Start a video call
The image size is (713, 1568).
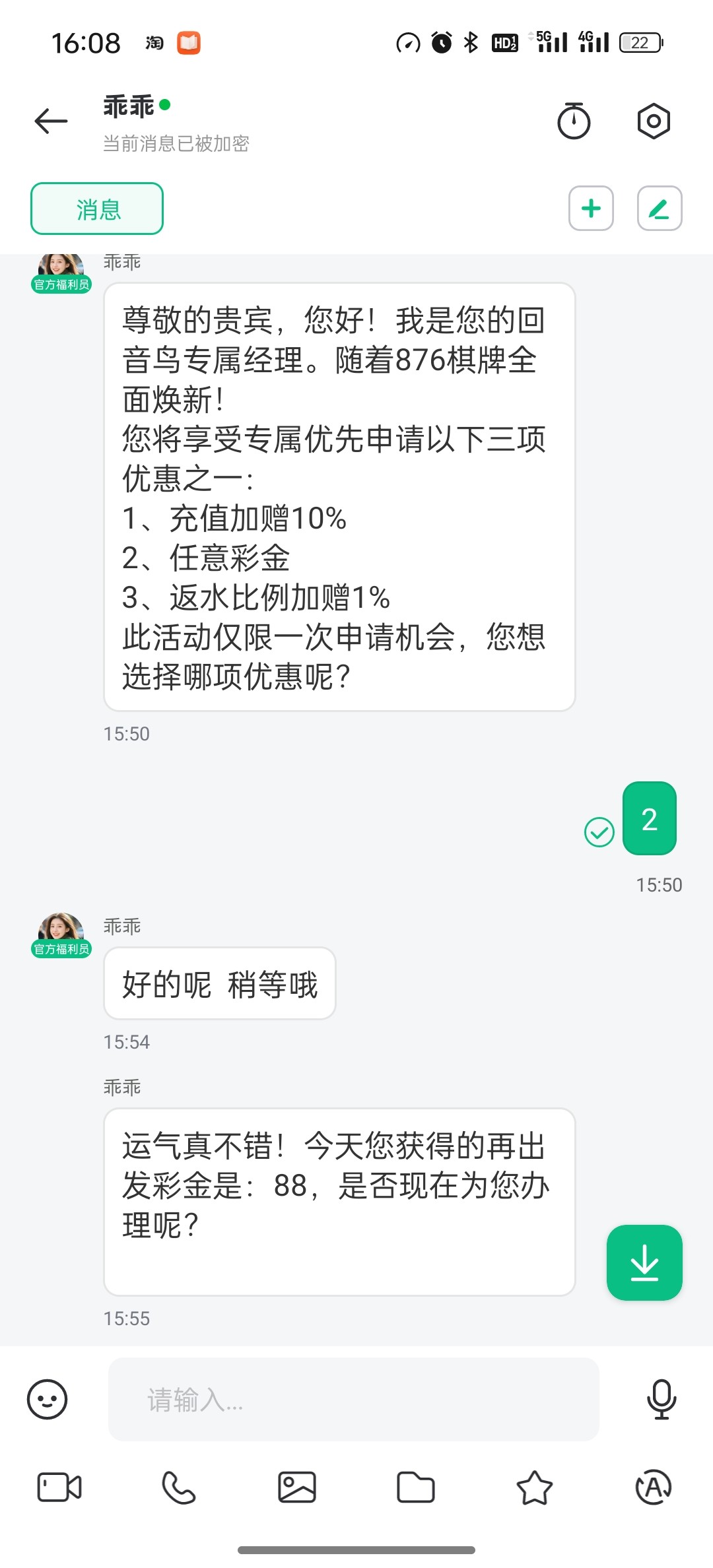[59, 1487]
